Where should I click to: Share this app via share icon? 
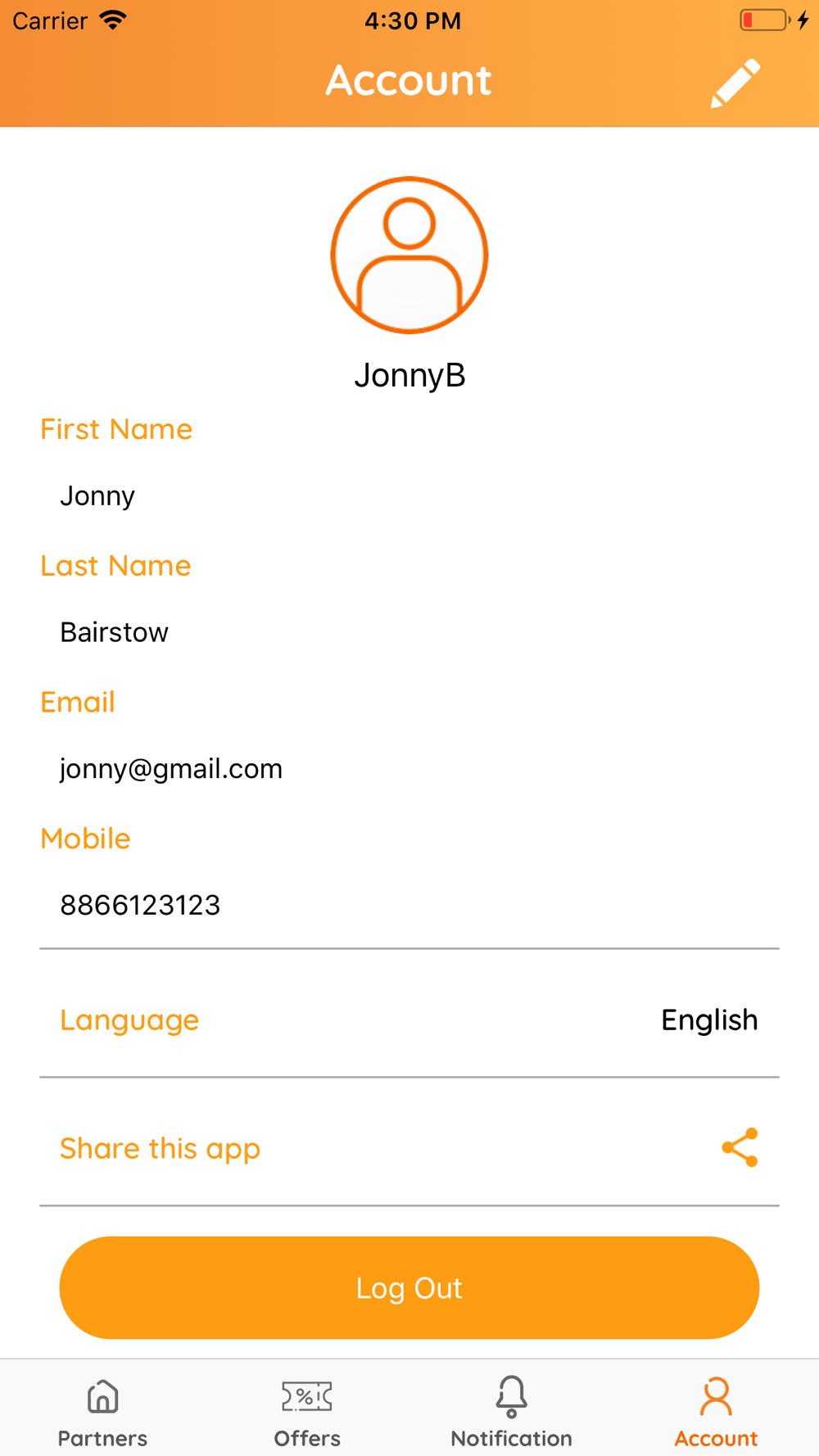[740, 1147]
